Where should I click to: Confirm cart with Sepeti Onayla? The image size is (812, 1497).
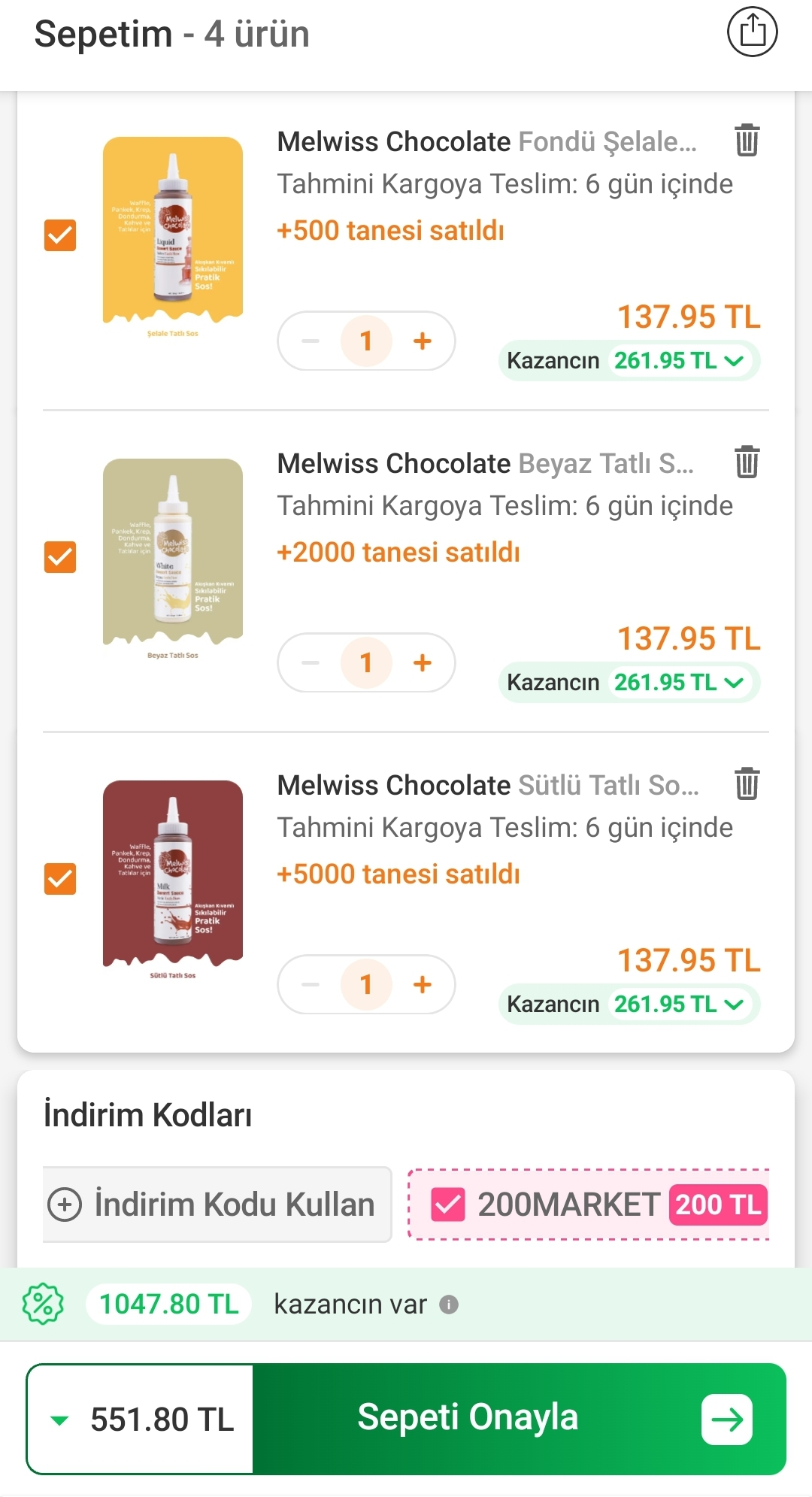(x=519, y=1419)
